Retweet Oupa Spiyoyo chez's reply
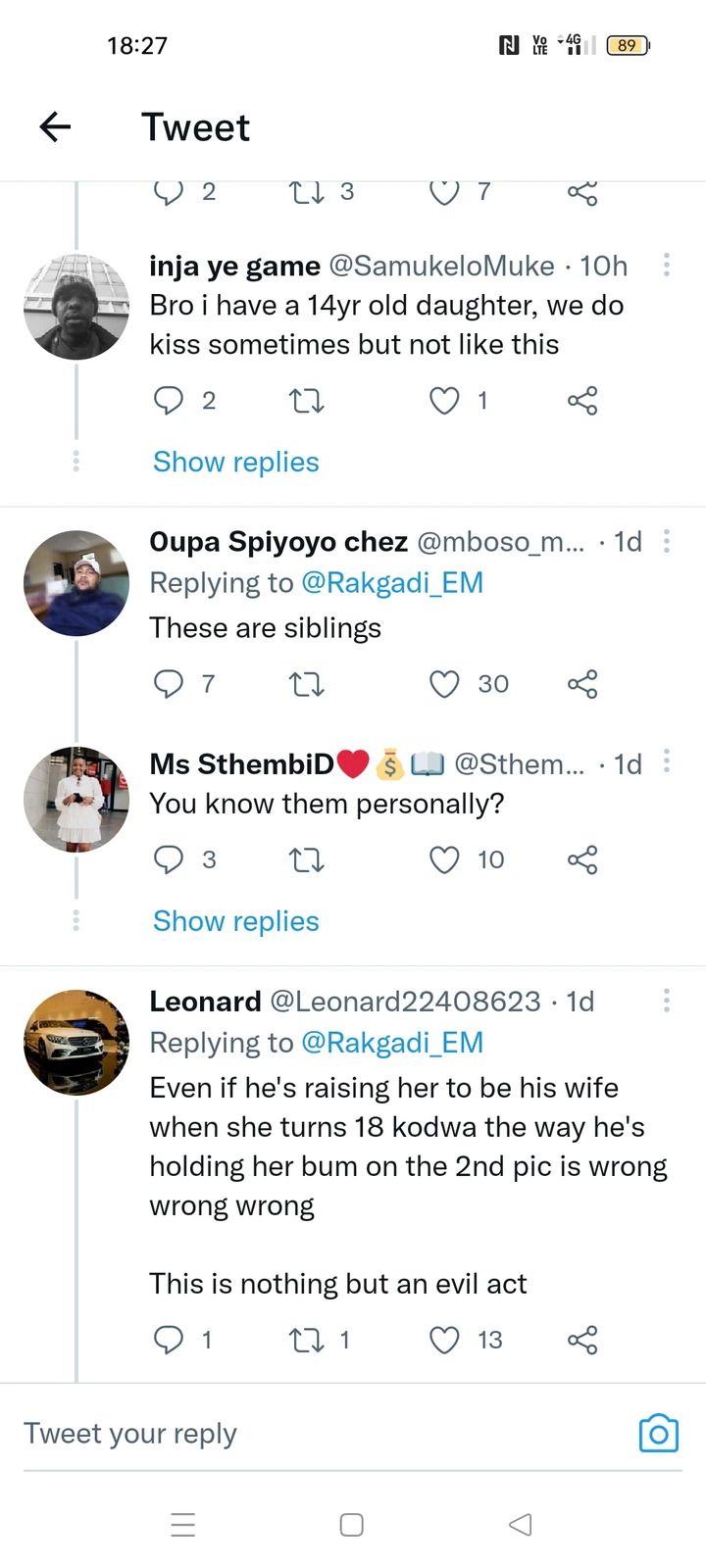This screenshot has width=706, height=1568. (x=307, y=684)
